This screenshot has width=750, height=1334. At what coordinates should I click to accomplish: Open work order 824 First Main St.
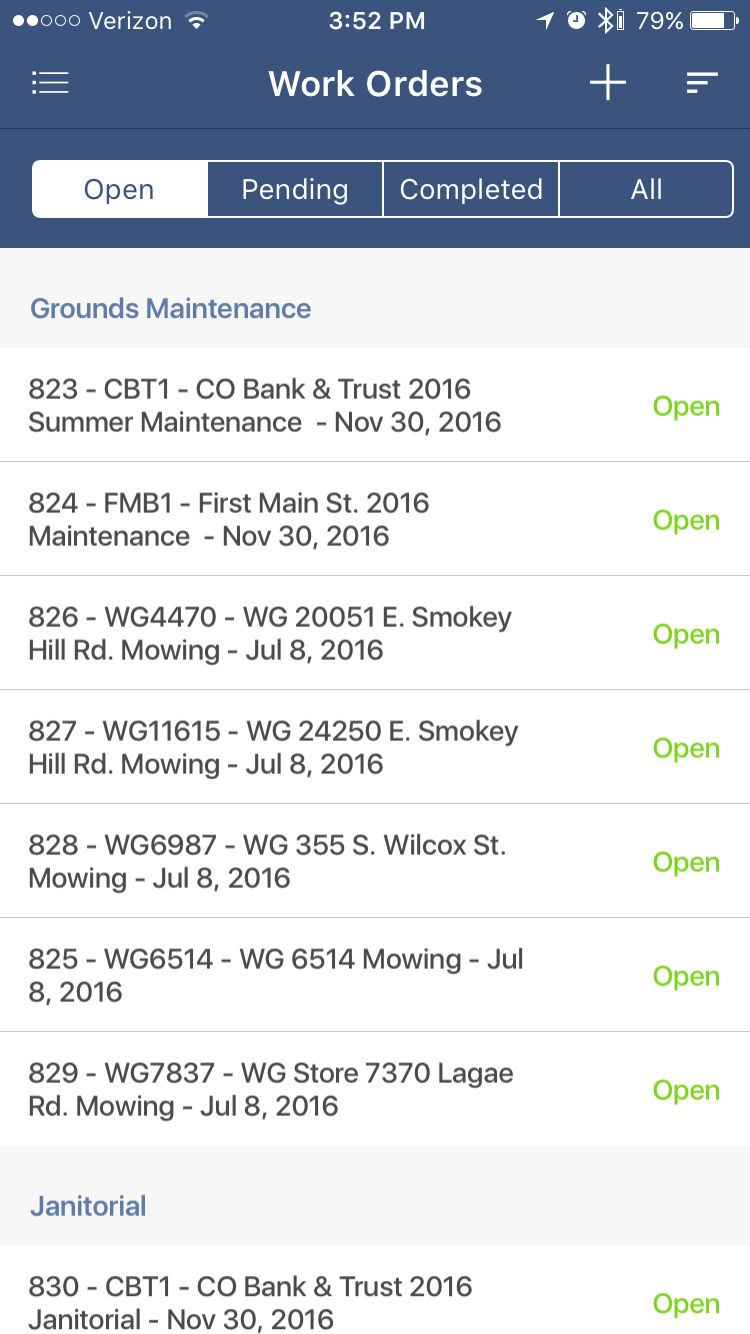[x=375, y=519]
